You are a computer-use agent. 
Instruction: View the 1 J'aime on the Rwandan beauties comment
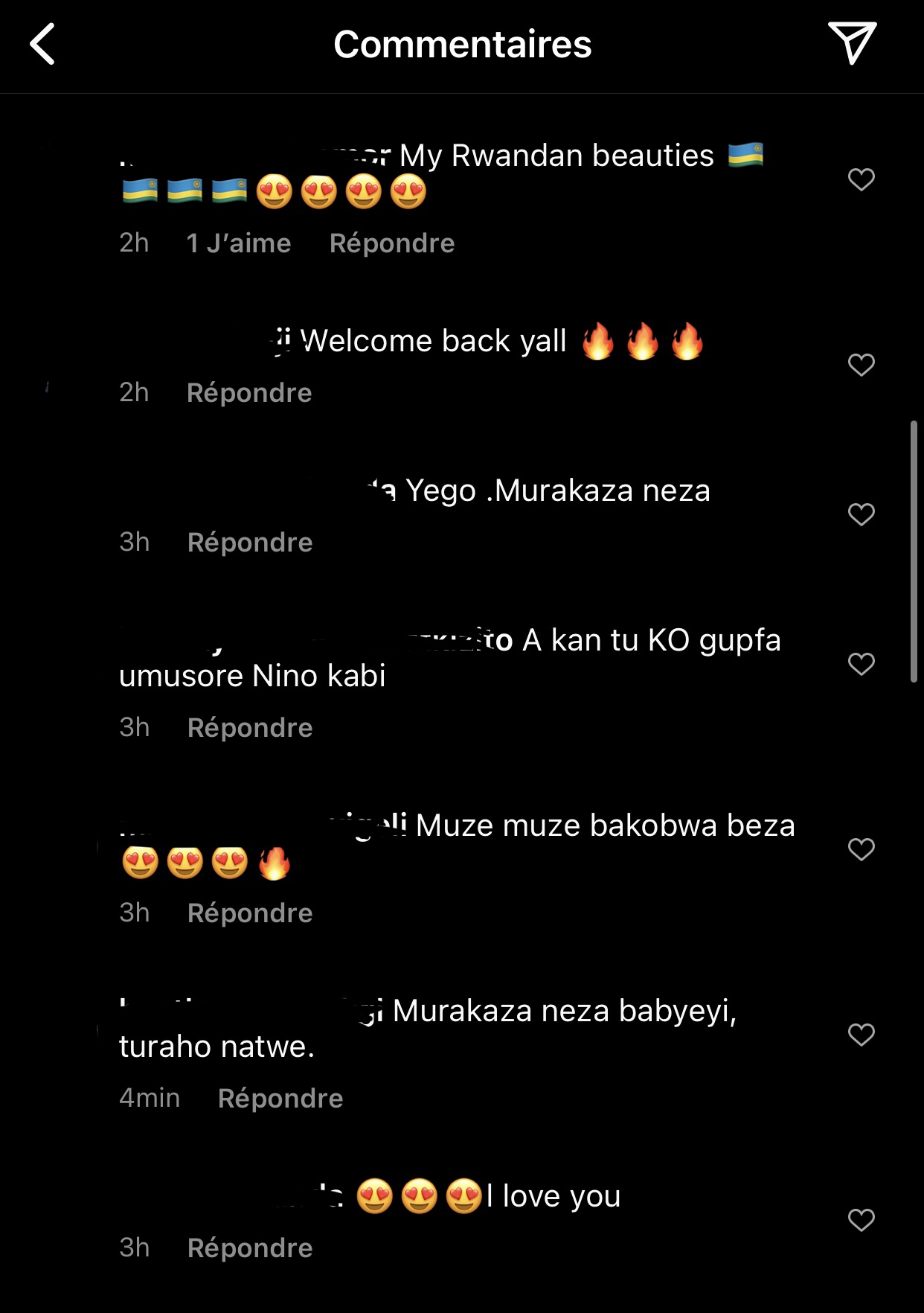pyautogui.click(x=238, y=243)
